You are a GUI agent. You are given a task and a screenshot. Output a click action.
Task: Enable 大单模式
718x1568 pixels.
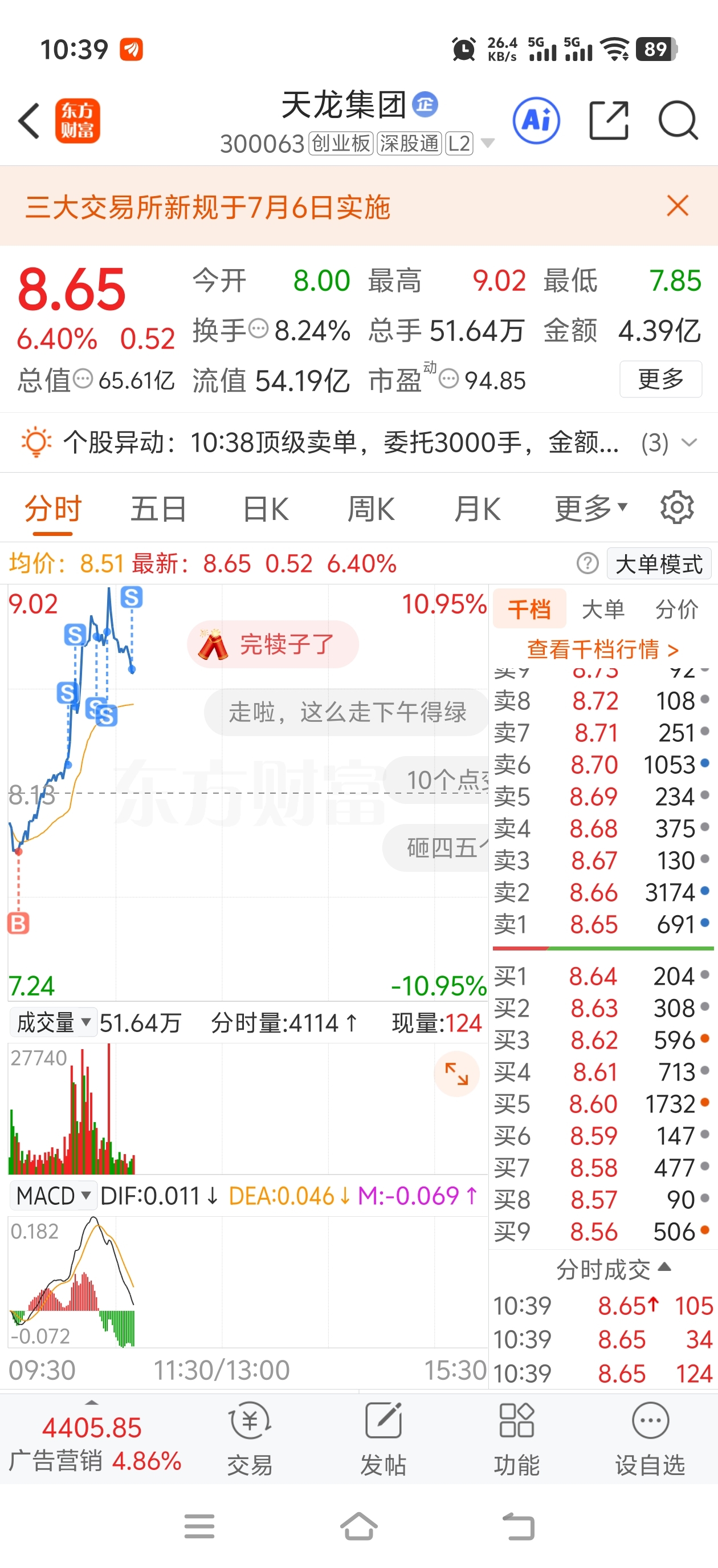tap(659, 564)
